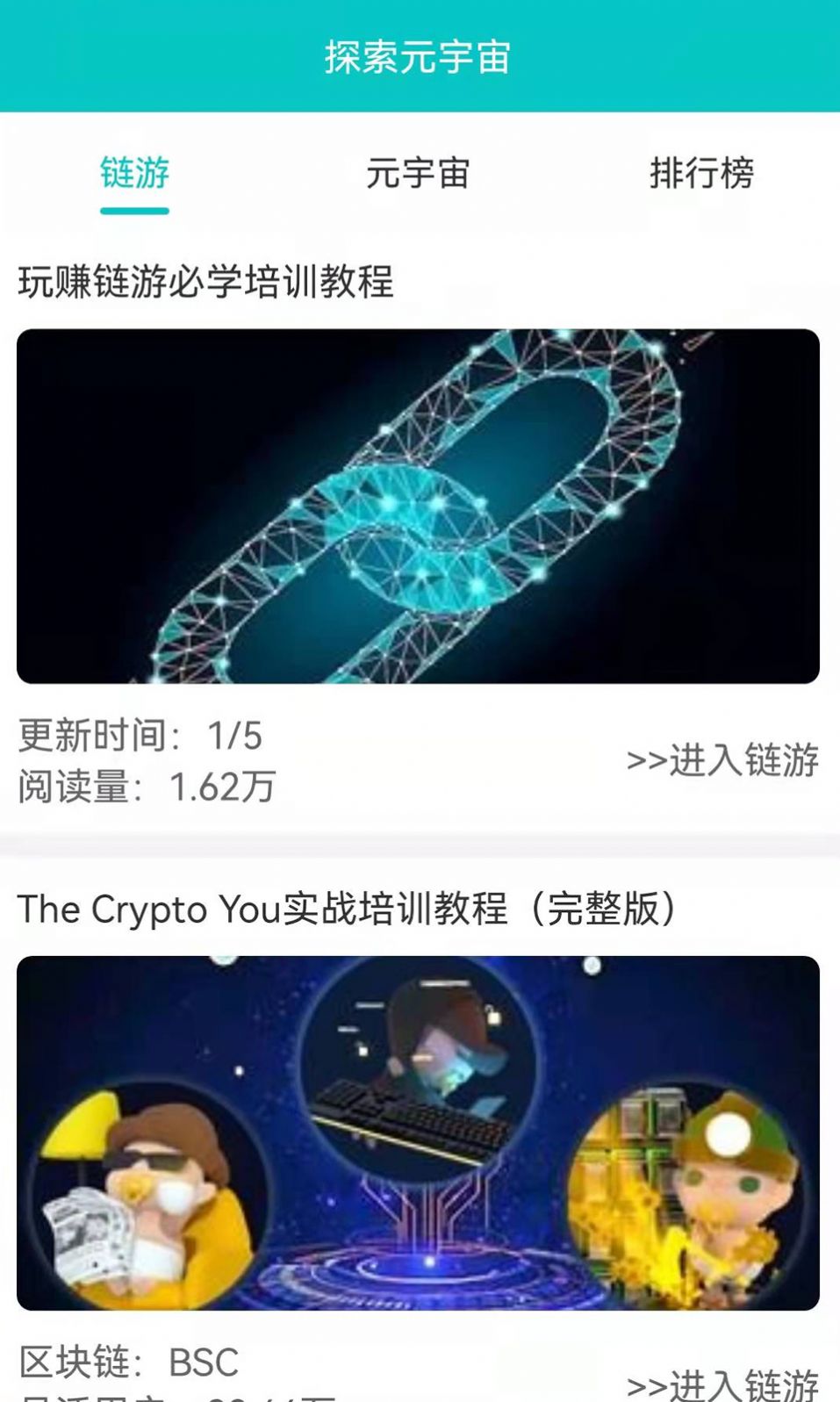This screenshot has height=1402, width=840.
Task: Select the currently active 链游 tab
Action: [x=135, y=174]
